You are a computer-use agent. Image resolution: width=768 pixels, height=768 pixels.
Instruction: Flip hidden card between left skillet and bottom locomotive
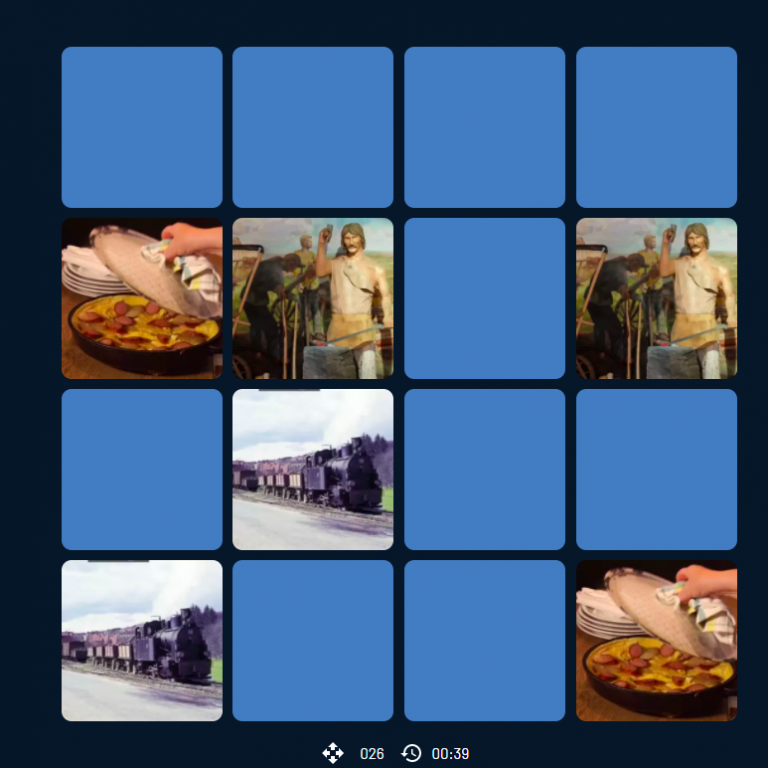pos(142,469)
